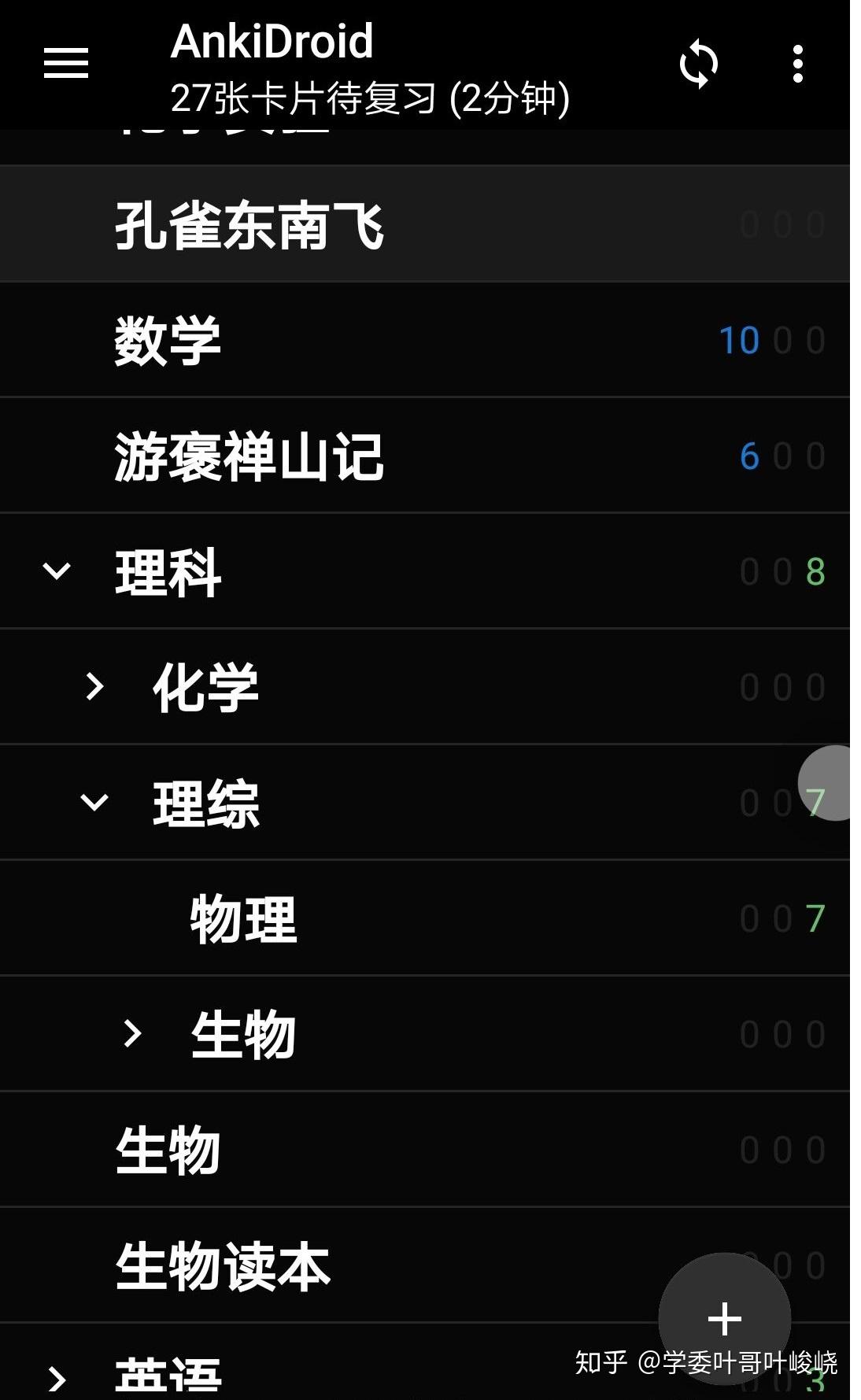
Task: Collapse the 理综 subdeck chevron
Action: click(x=94, y=802)
